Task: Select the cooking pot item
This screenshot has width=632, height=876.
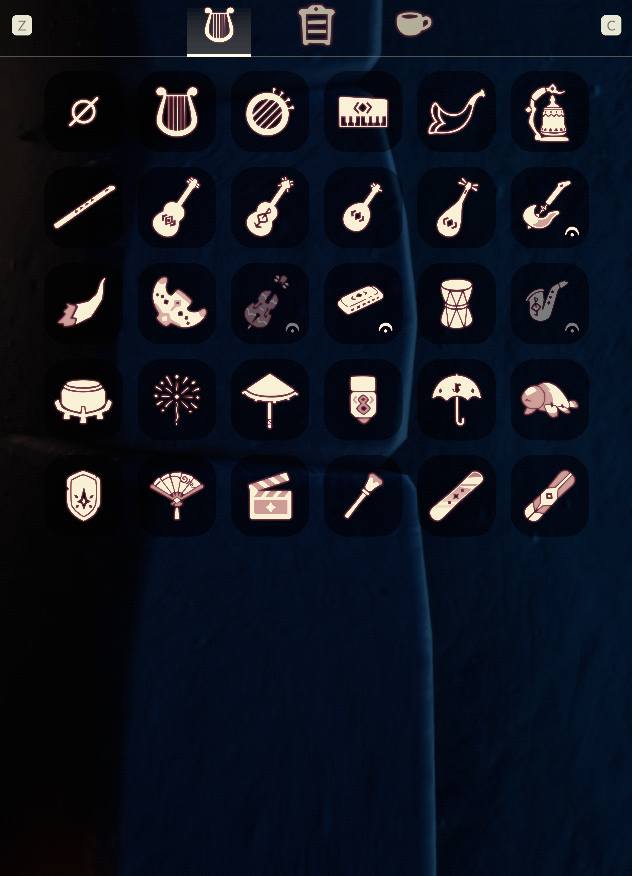Action: coord(83,400)
